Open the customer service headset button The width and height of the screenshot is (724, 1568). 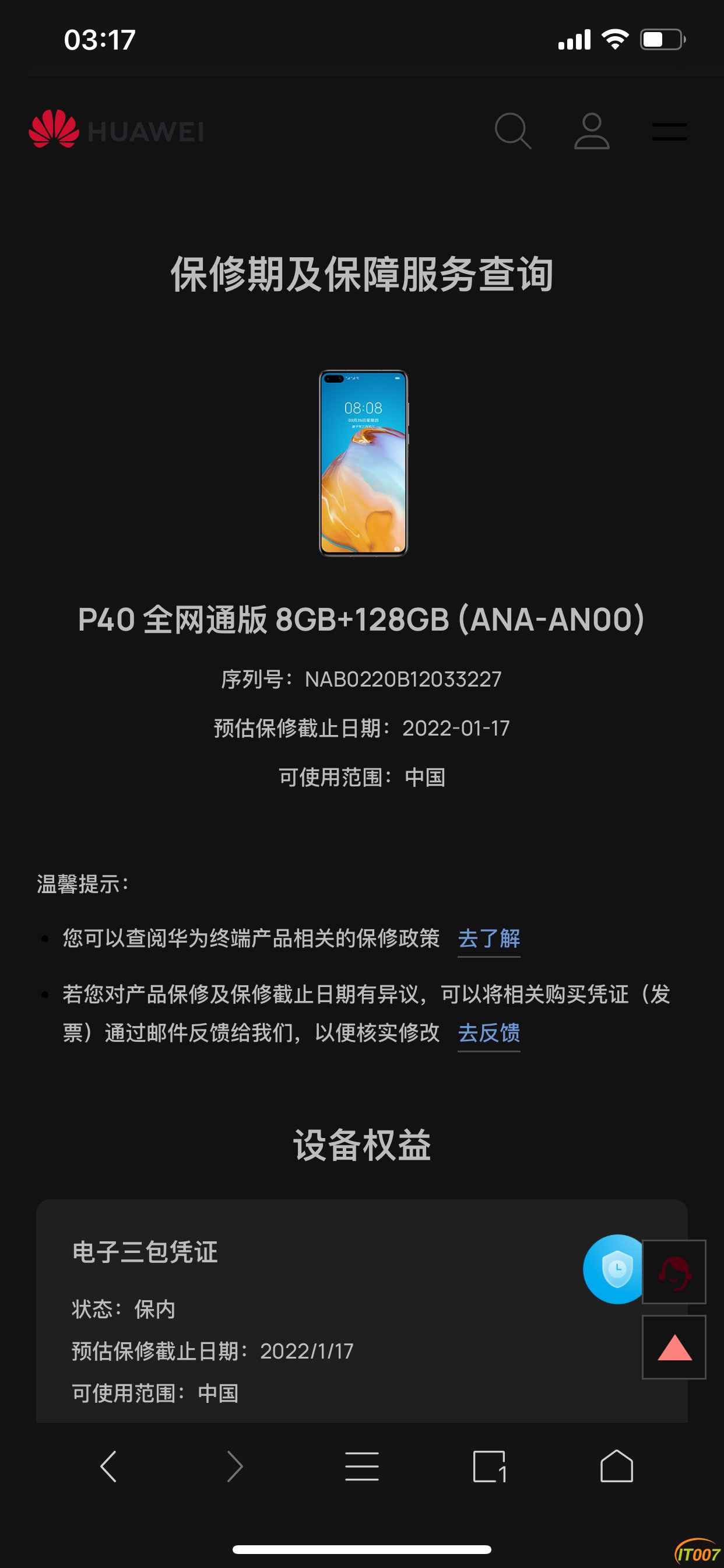pos(673,1272)
